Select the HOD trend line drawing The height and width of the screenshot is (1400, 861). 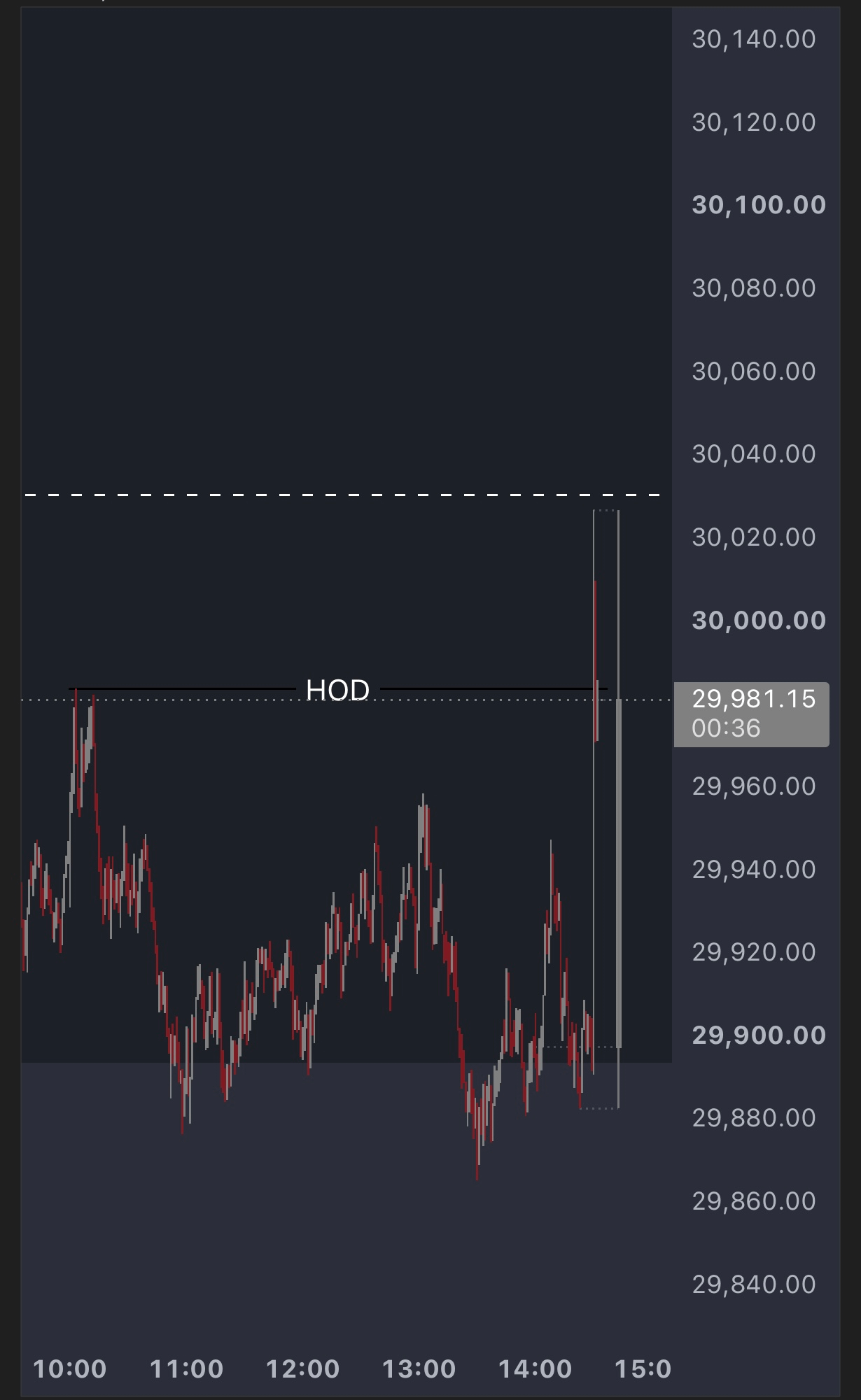(x=337, y=689)
